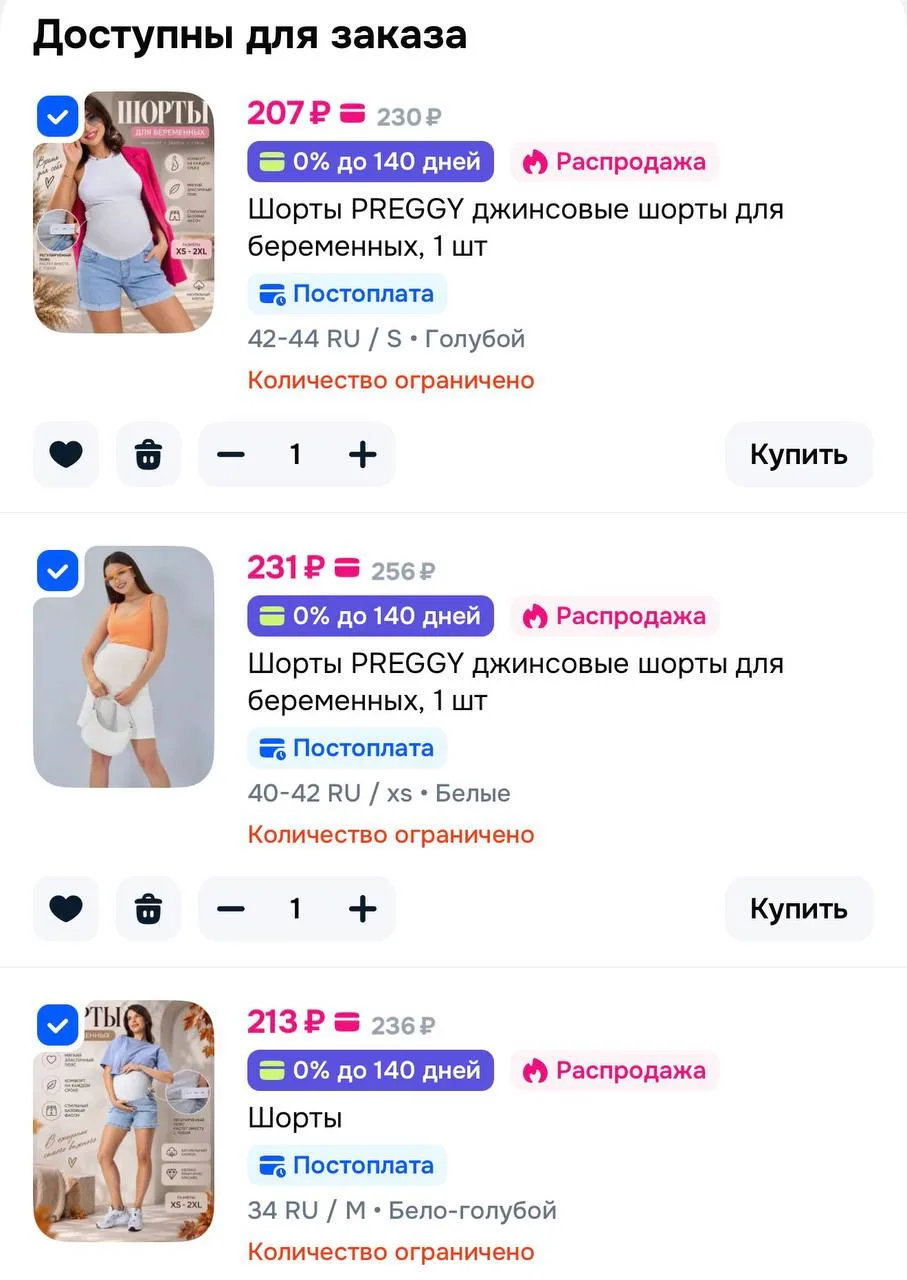Add the 207 ₽ shorts to favorites
907x1280 pixels.
66,455
